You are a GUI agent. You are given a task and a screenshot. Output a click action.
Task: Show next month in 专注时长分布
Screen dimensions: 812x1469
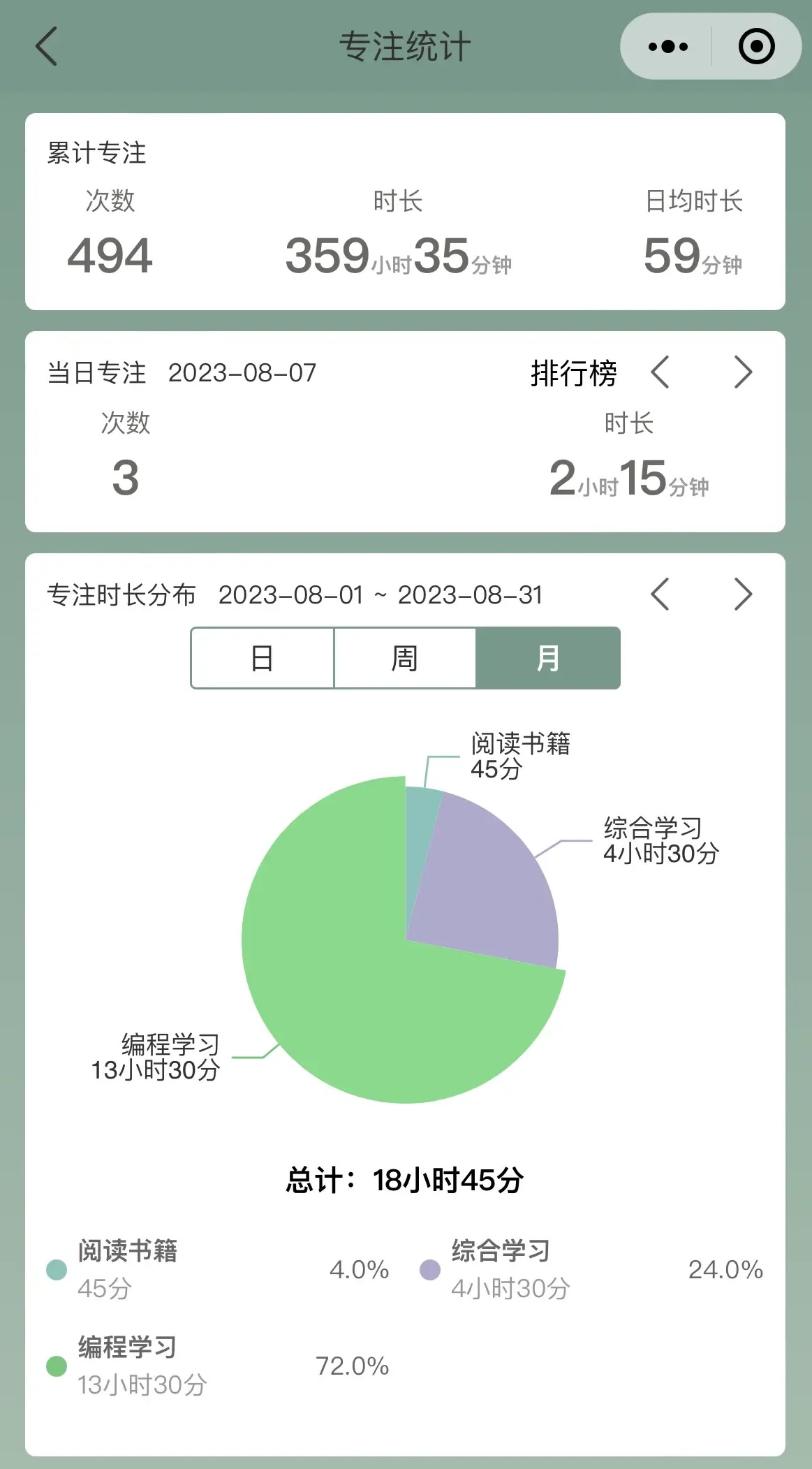click(743, 594)
